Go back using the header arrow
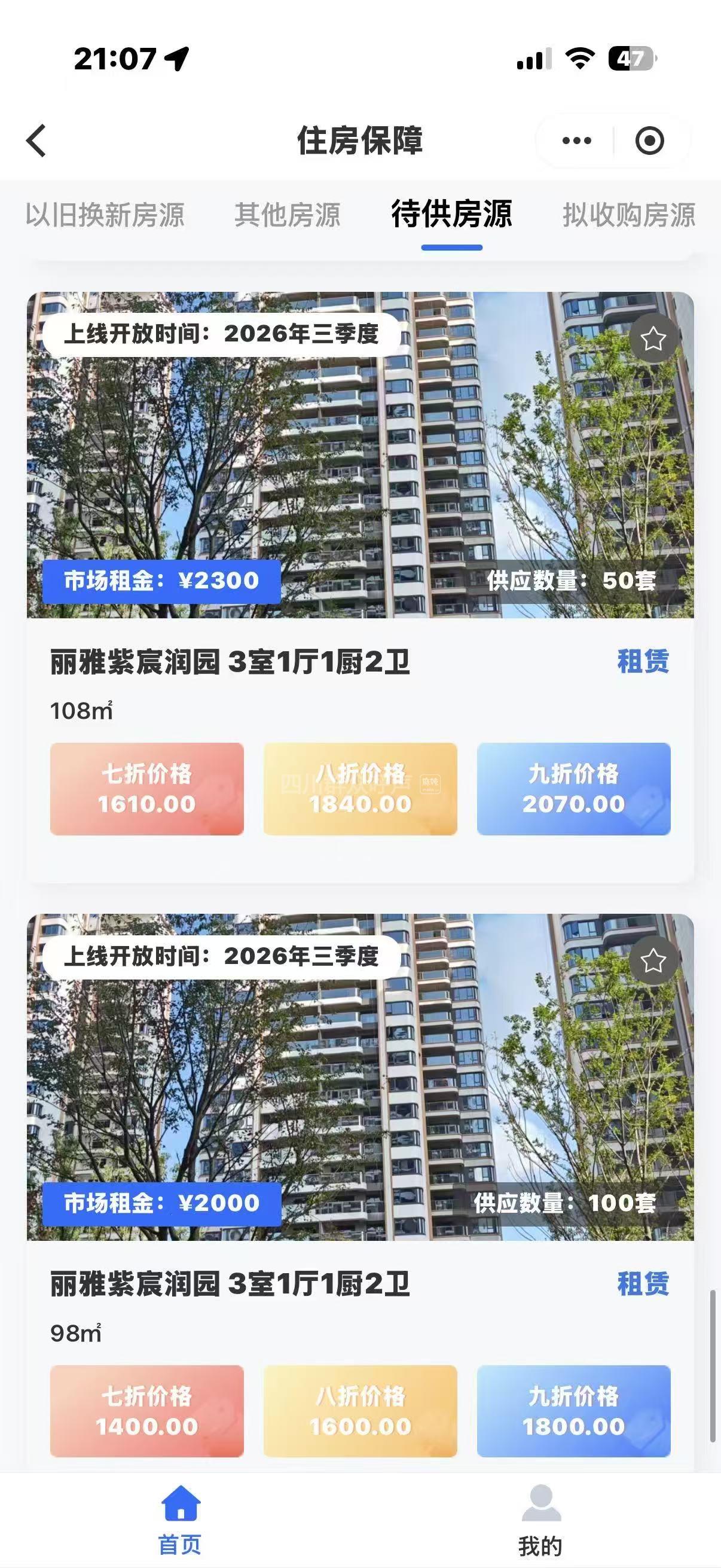The width and height of the screenshot is (721, 1568). (36, 141)
